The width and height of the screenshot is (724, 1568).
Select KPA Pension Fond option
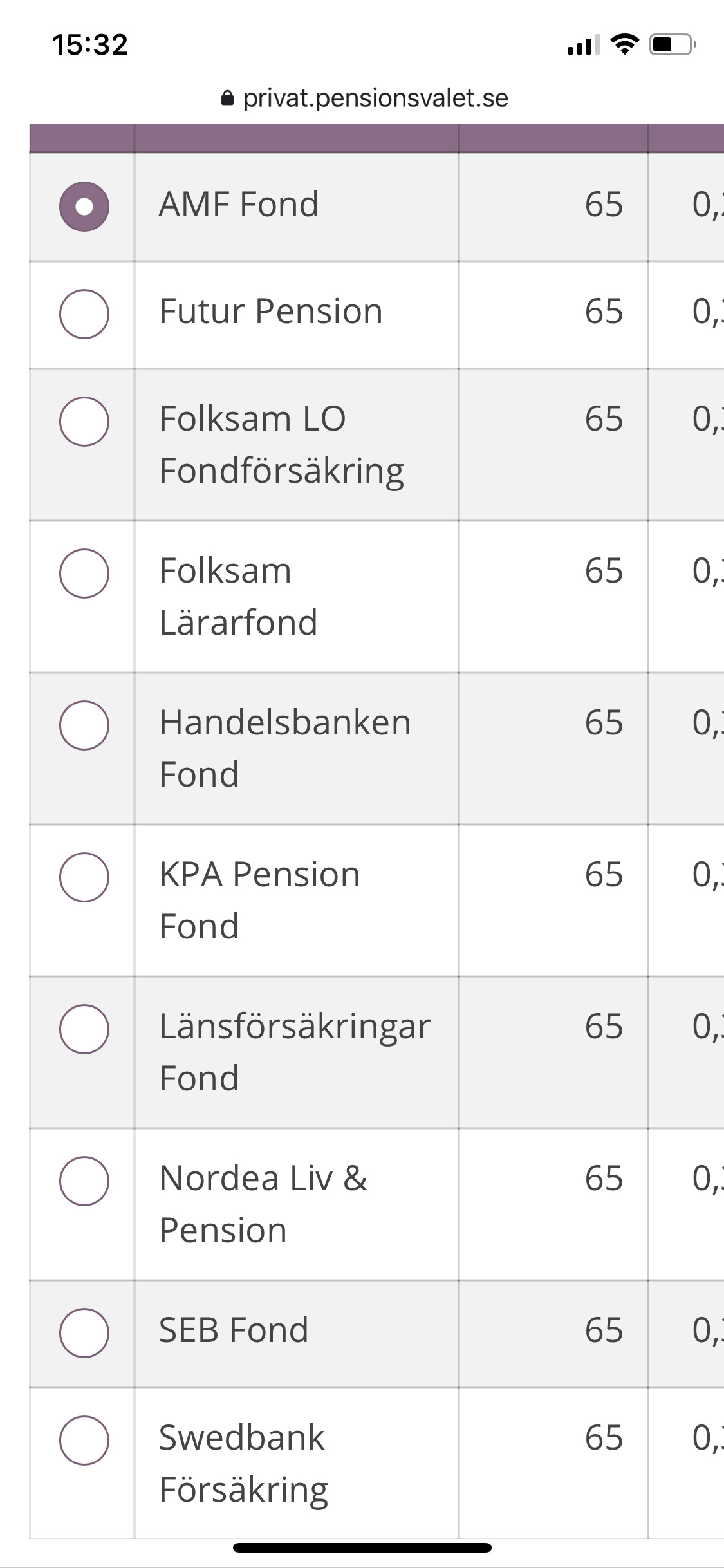click(84, 877)
